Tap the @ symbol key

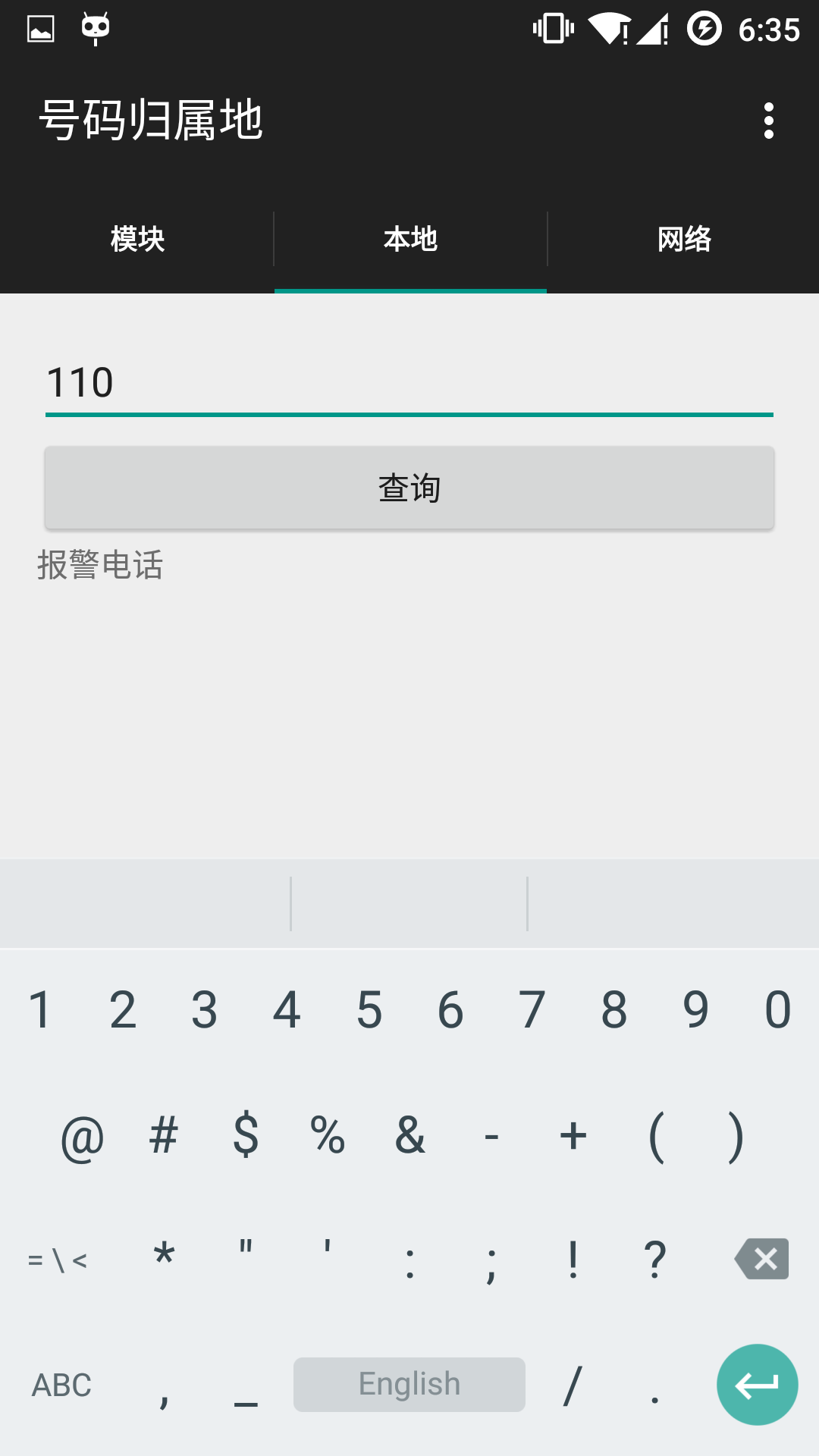pos(81,1135)
